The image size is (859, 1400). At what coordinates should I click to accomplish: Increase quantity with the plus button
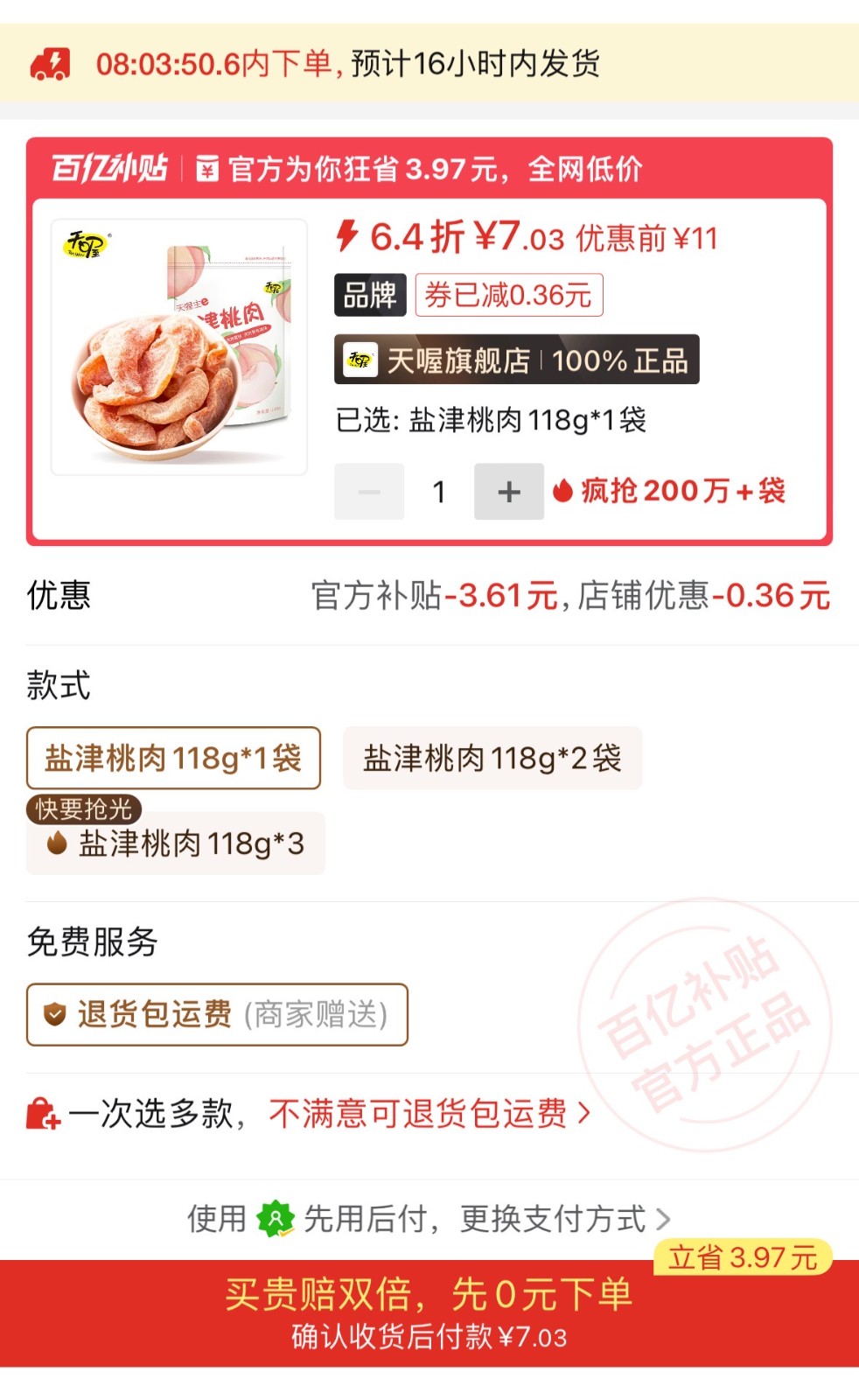(x=508, y=492)
